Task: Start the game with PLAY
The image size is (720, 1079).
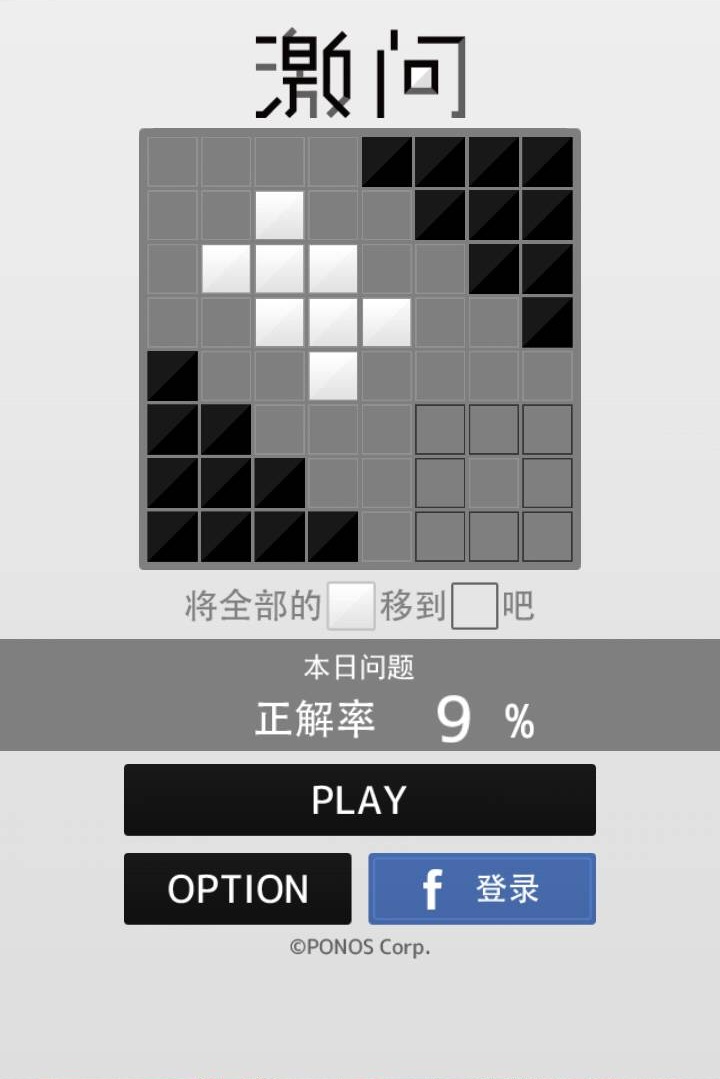Action: (x=360, y=800)
